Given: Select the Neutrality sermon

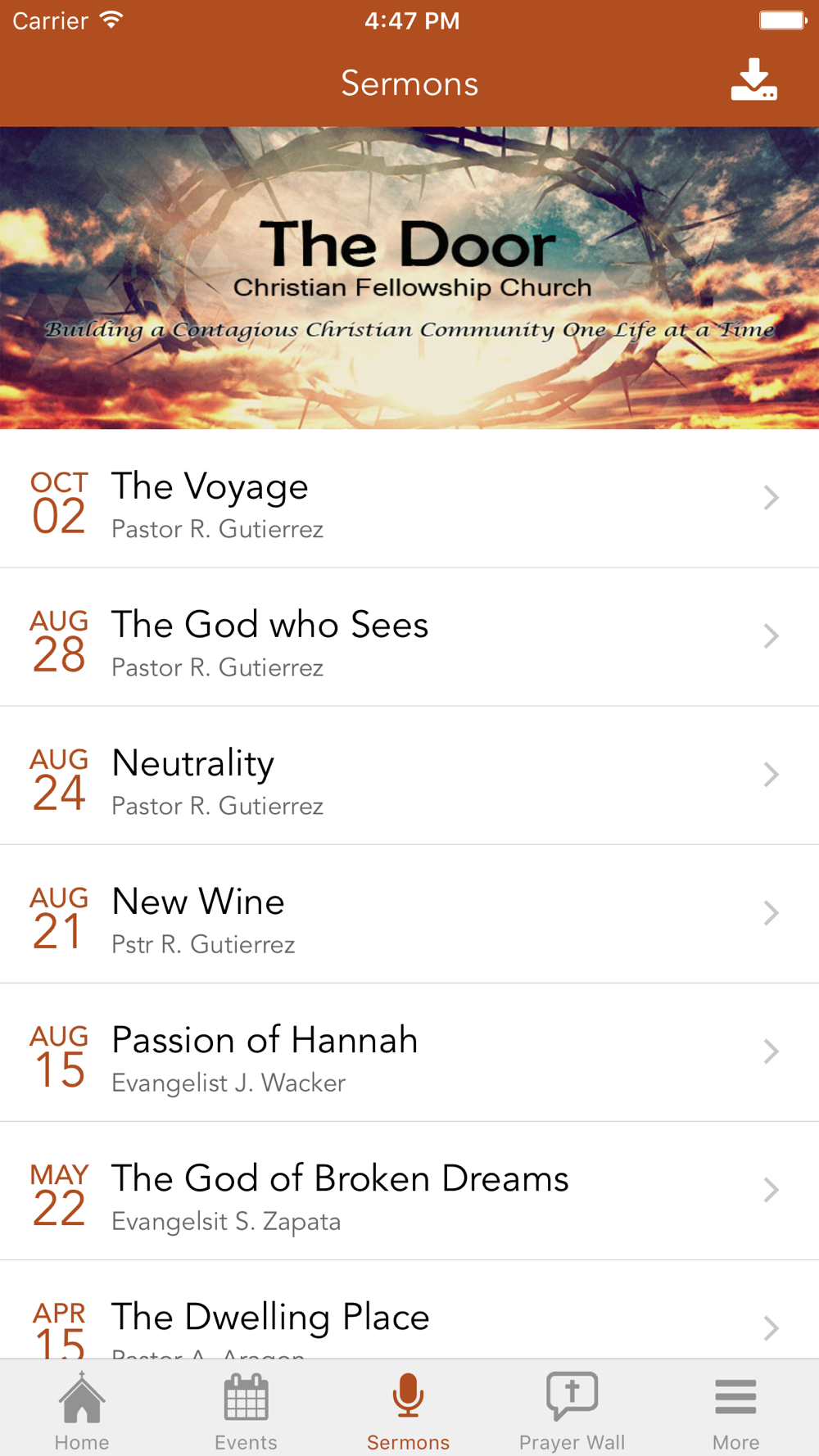Looking at the screenshot, I should [409, 775].
